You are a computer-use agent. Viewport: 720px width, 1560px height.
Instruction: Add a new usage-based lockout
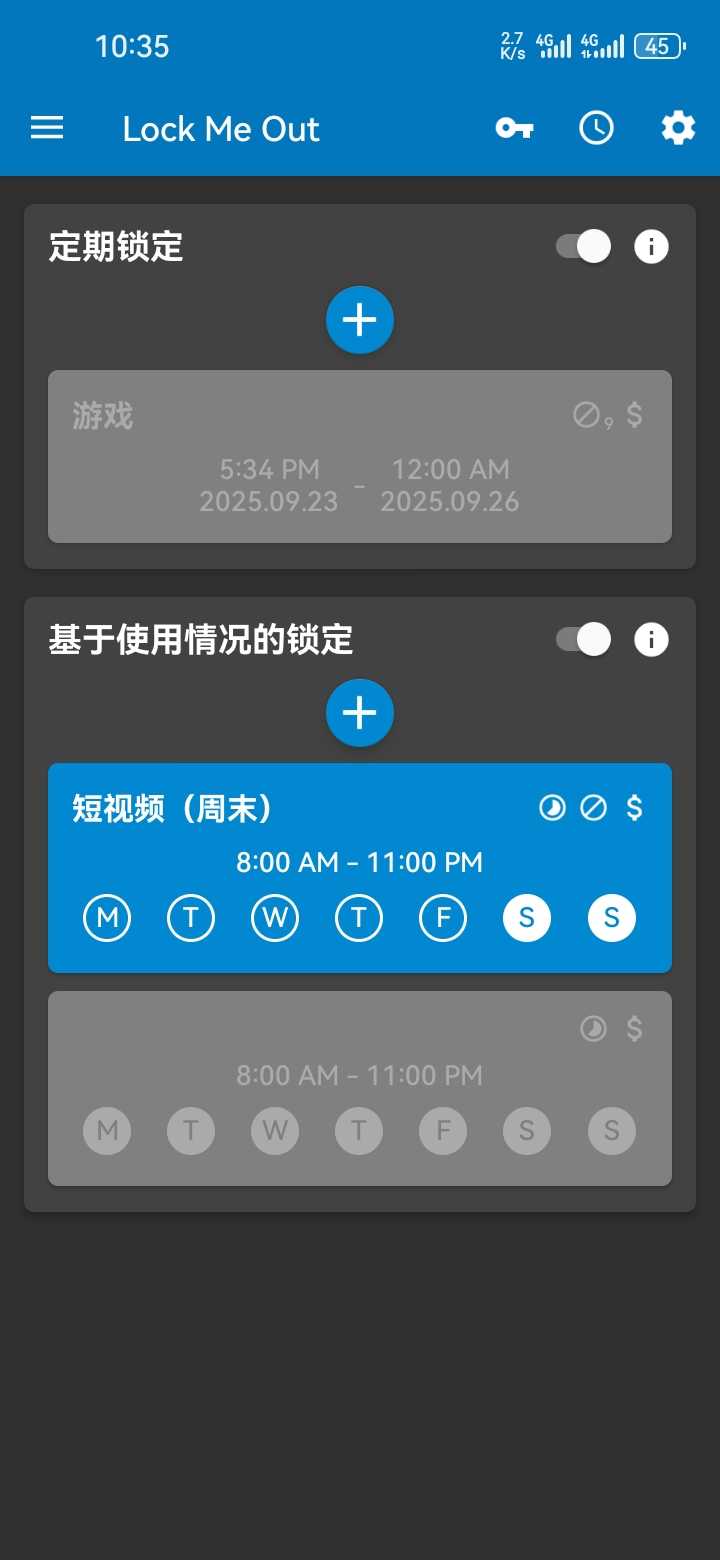[360, 713]
